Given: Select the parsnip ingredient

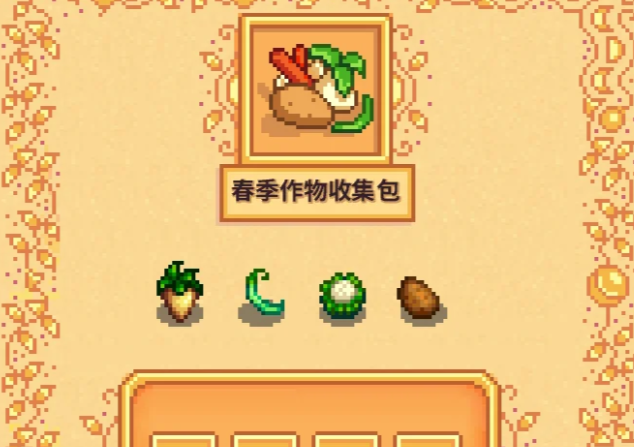Looking at the screenshot, I should [x=180, y=293].
